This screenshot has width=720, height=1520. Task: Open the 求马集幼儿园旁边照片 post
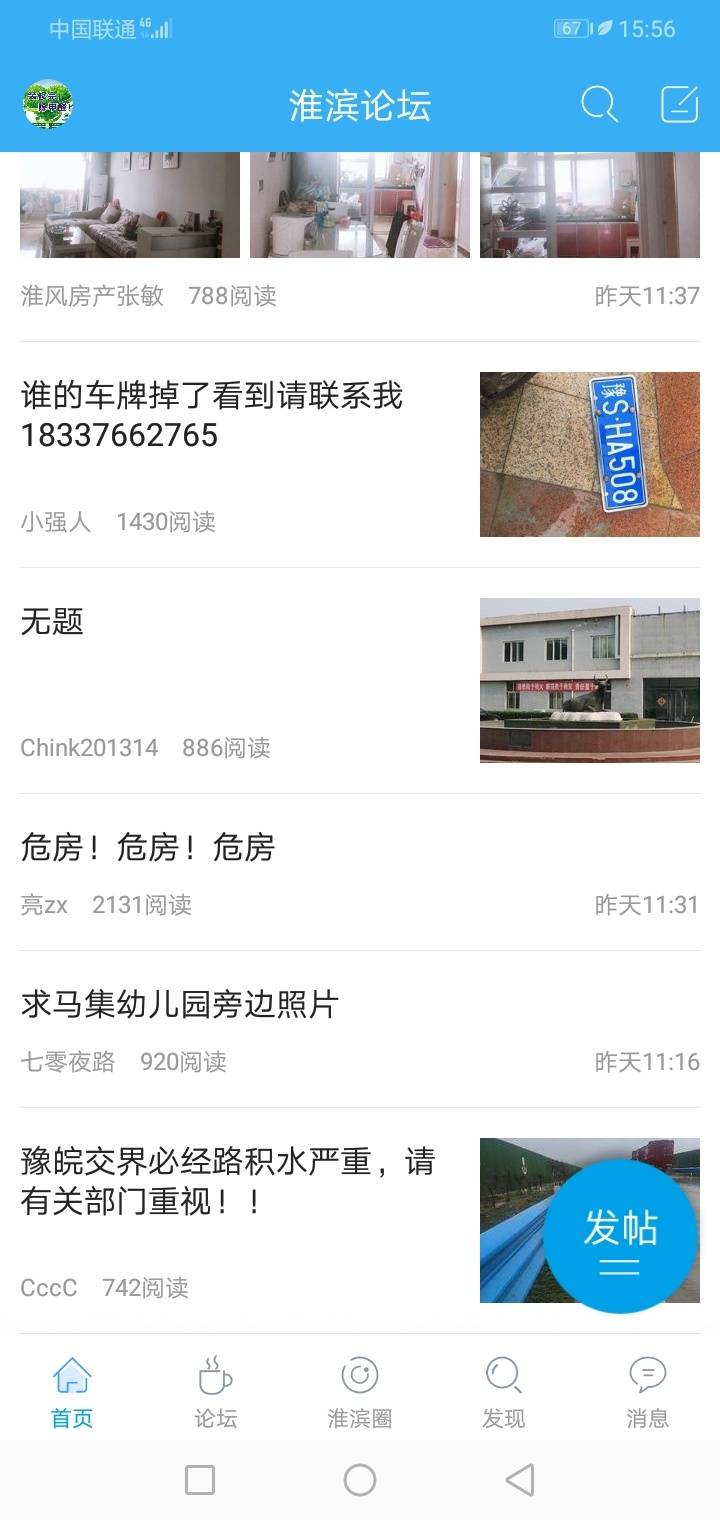point(360,1029)
